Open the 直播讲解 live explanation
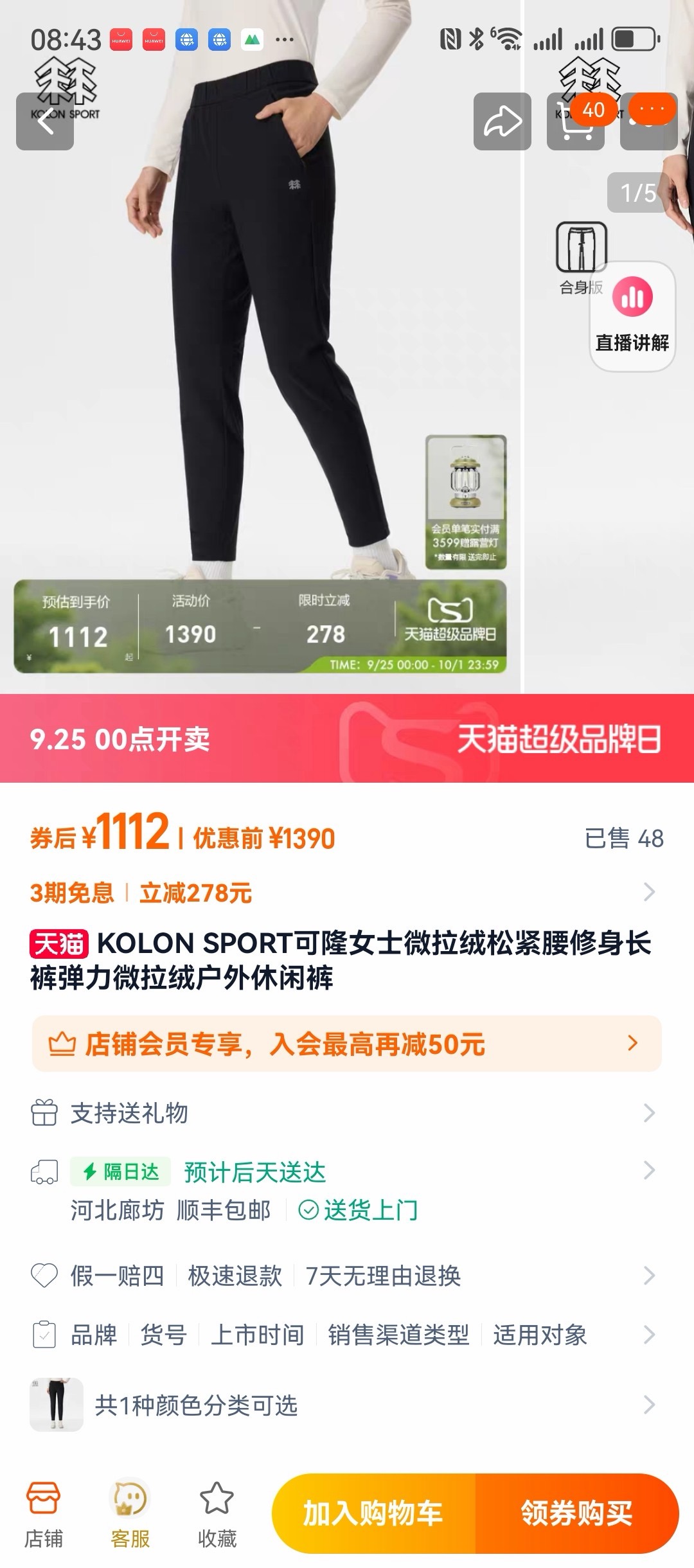This screenshot has height=1568, width=694. click(x=632, y=316)
